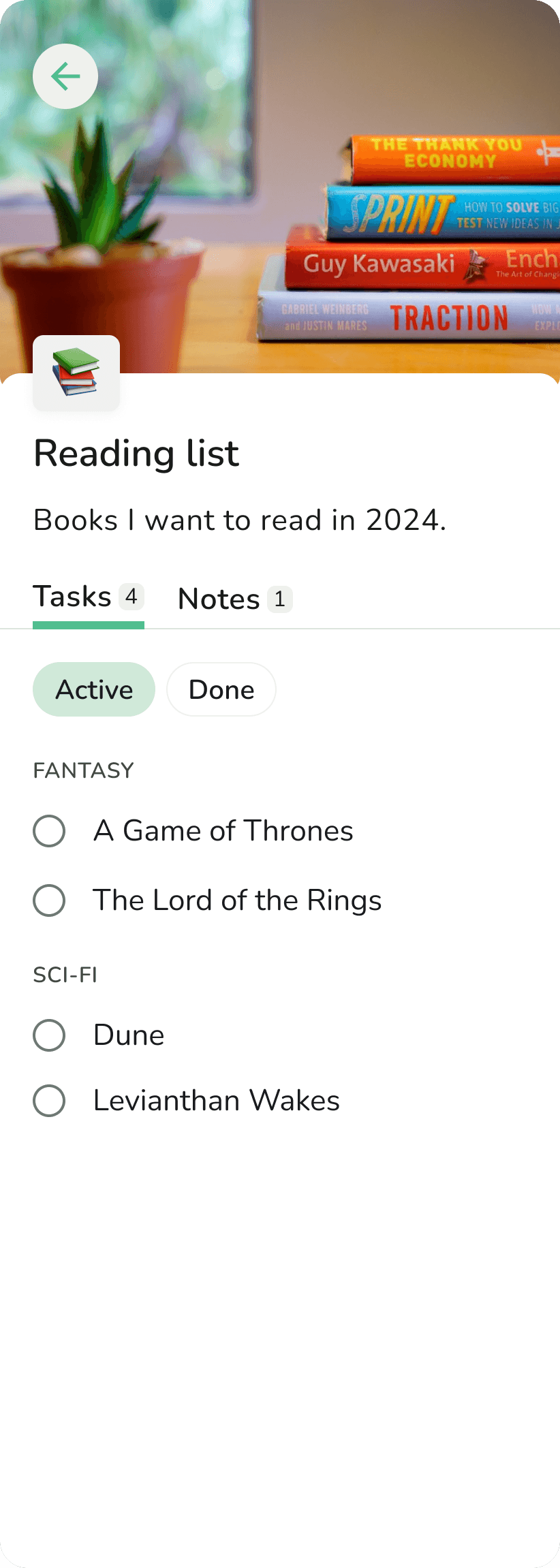Click the FANTASY section header

tap(83, 770)
